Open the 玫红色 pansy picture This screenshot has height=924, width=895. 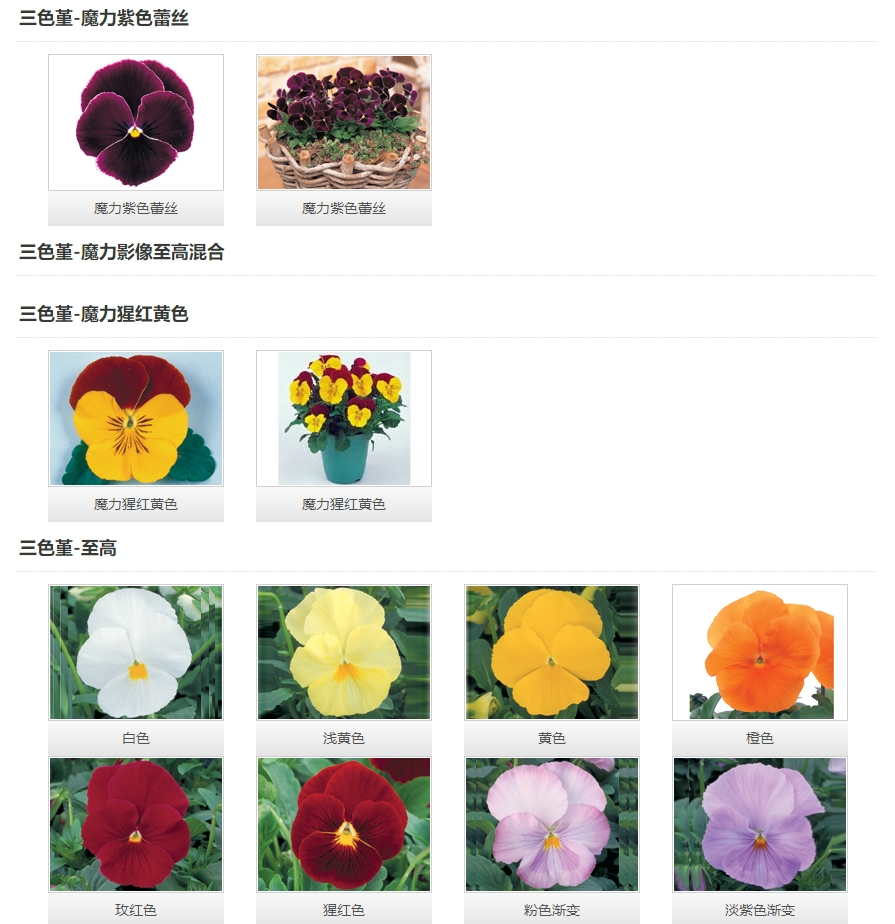click(136, 824)
